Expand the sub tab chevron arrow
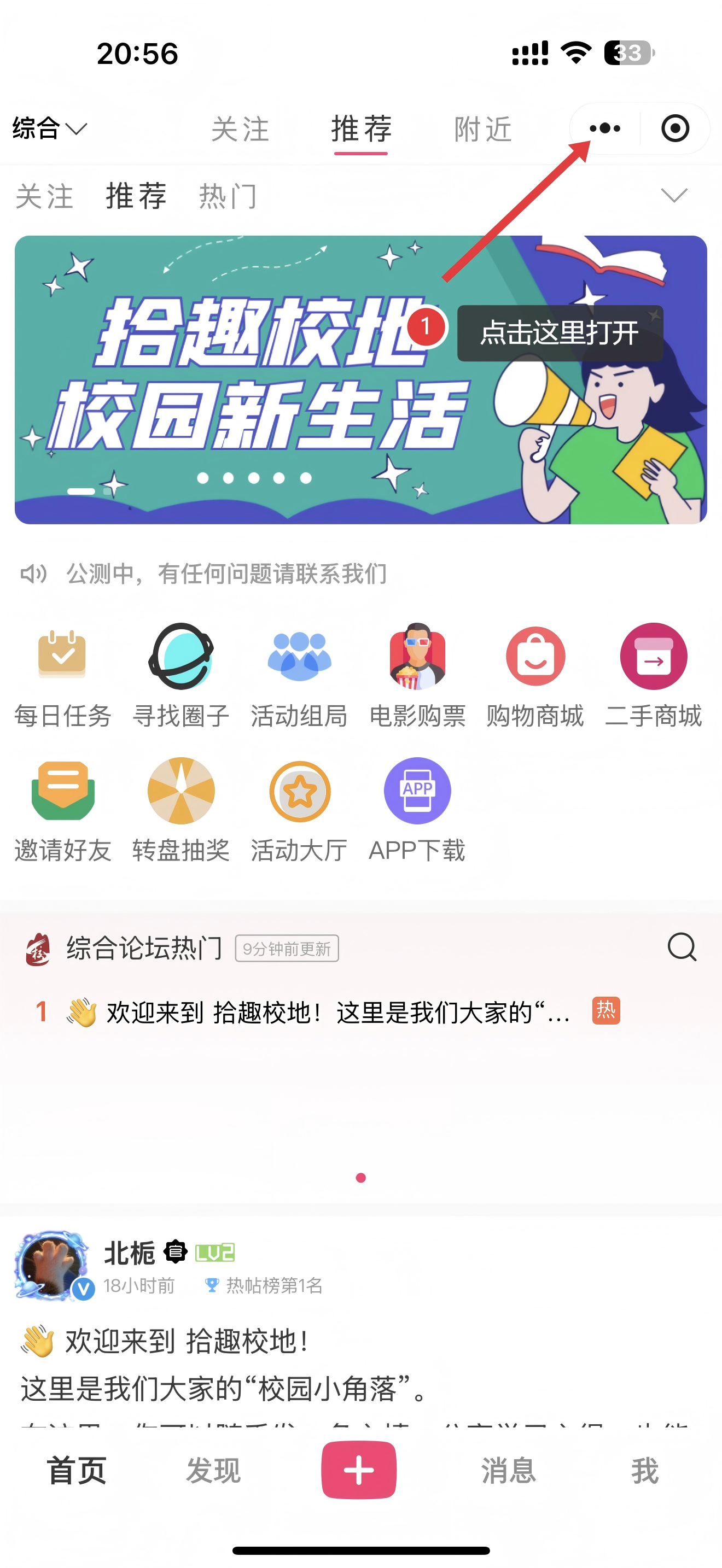 pyautogui.click(x=674, y=195)
